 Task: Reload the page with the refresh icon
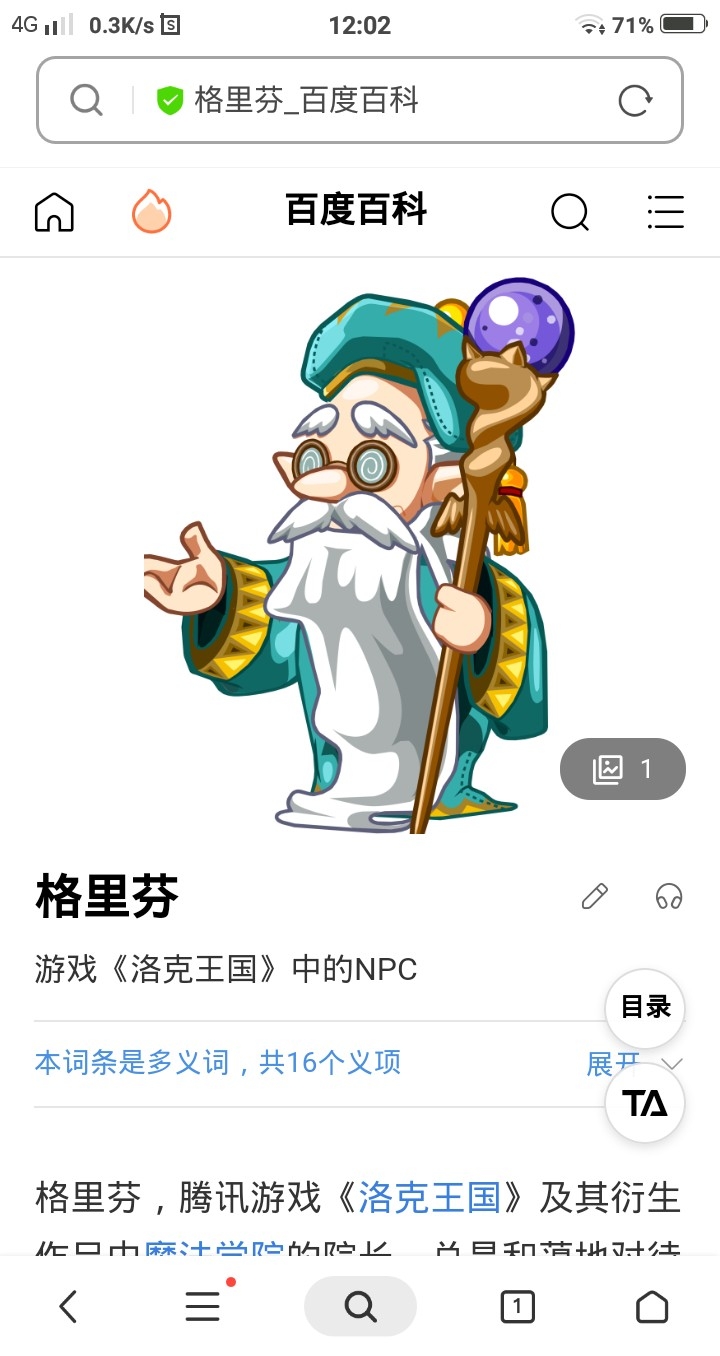pos(635,100)
